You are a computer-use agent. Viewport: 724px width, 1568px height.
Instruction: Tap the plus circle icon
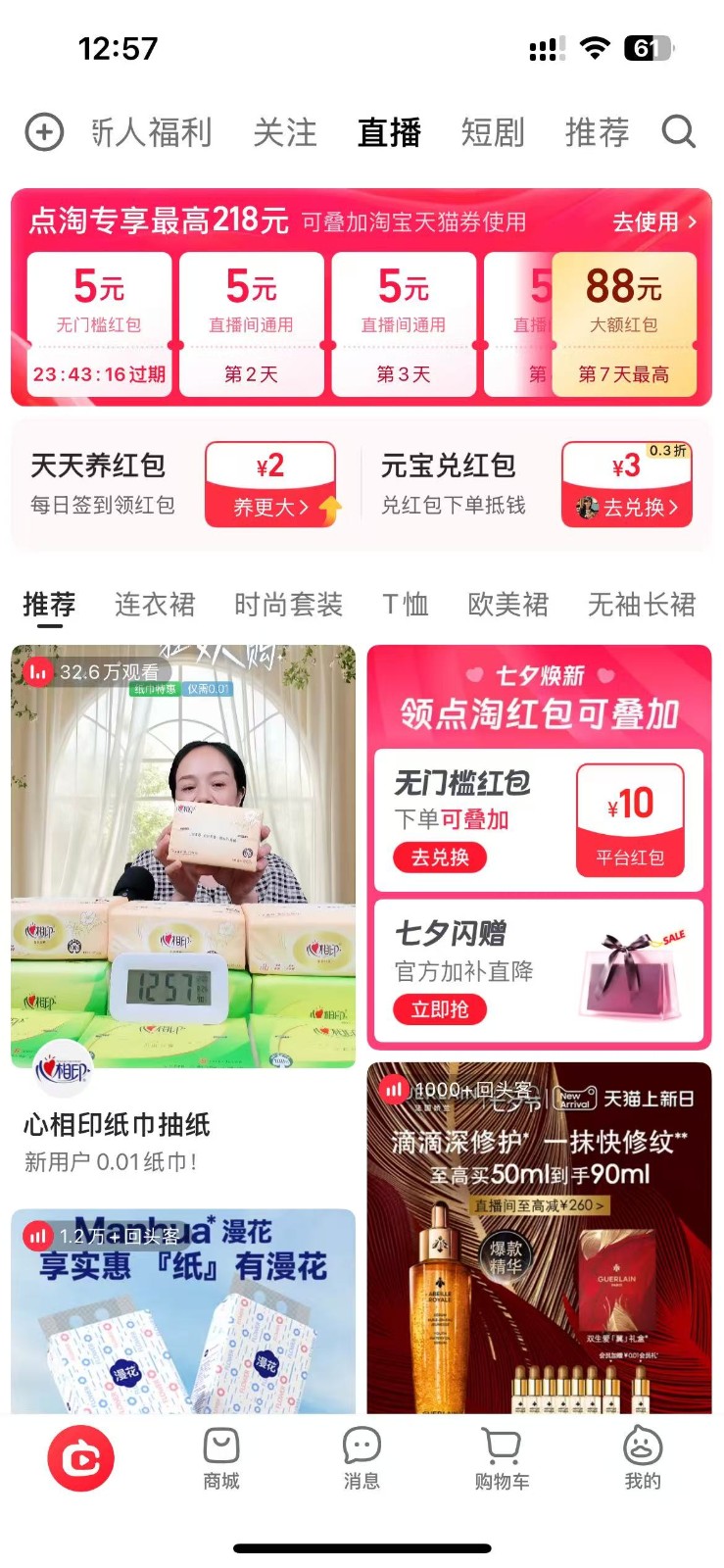click(x=44, y=131)
